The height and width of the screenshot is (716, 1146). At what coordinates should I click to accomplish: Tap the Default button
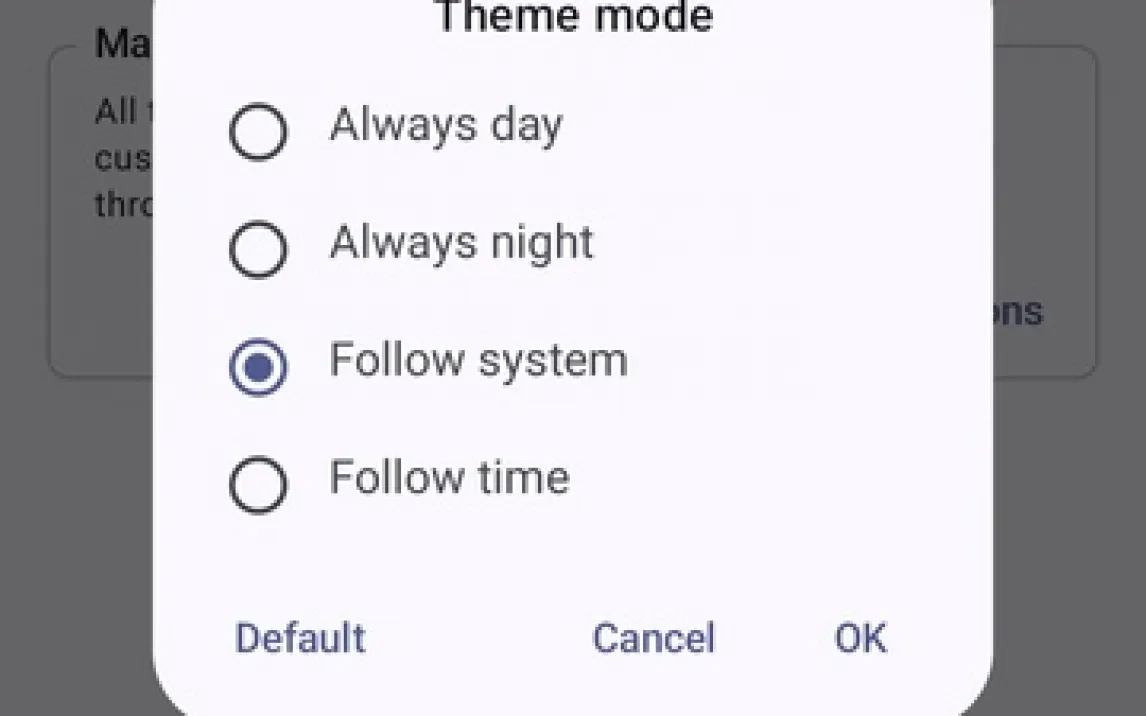coord(300,638)
